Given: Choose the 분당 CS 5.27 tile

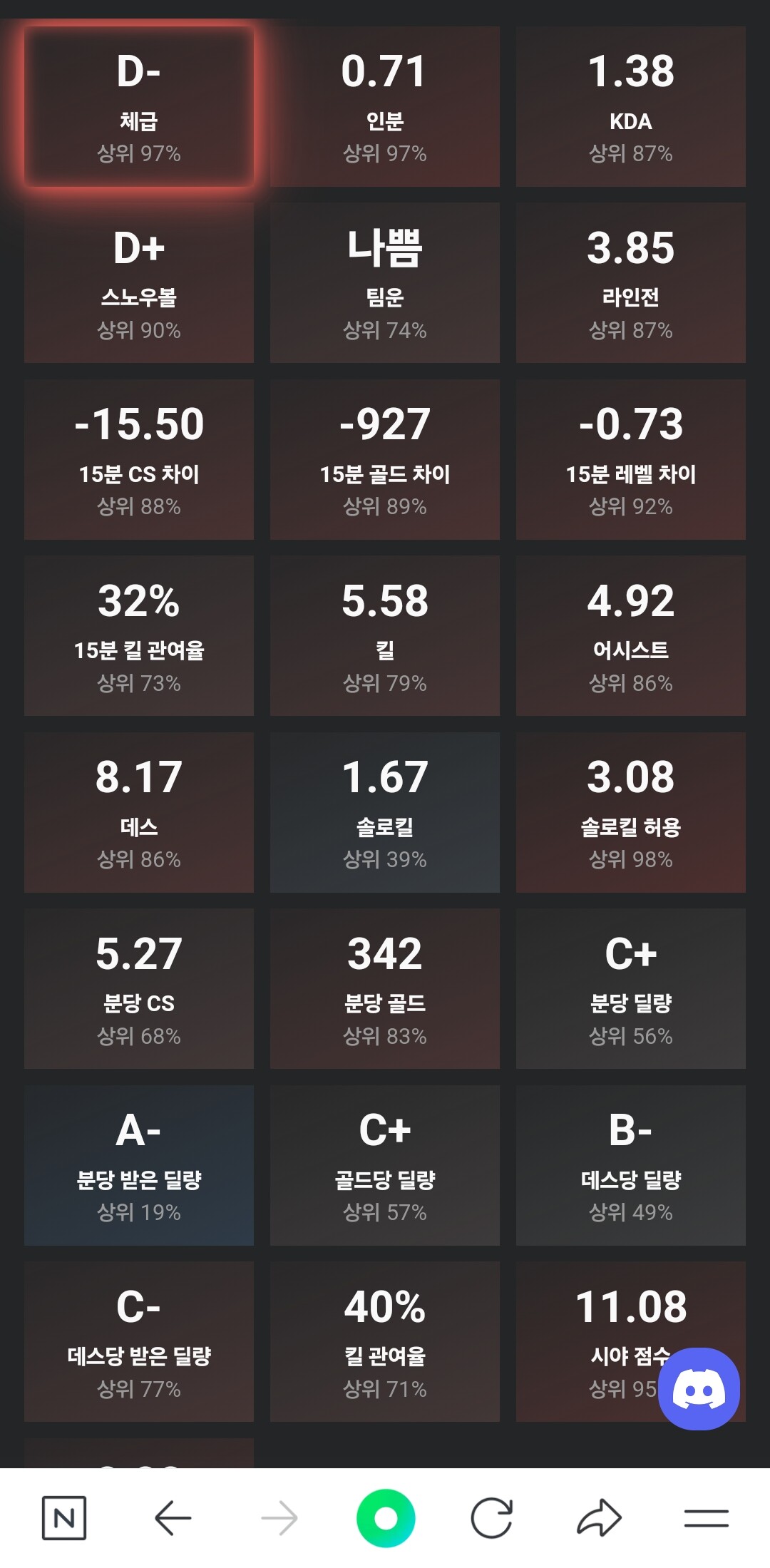Looking at the screenshot, I should point(139,988).
